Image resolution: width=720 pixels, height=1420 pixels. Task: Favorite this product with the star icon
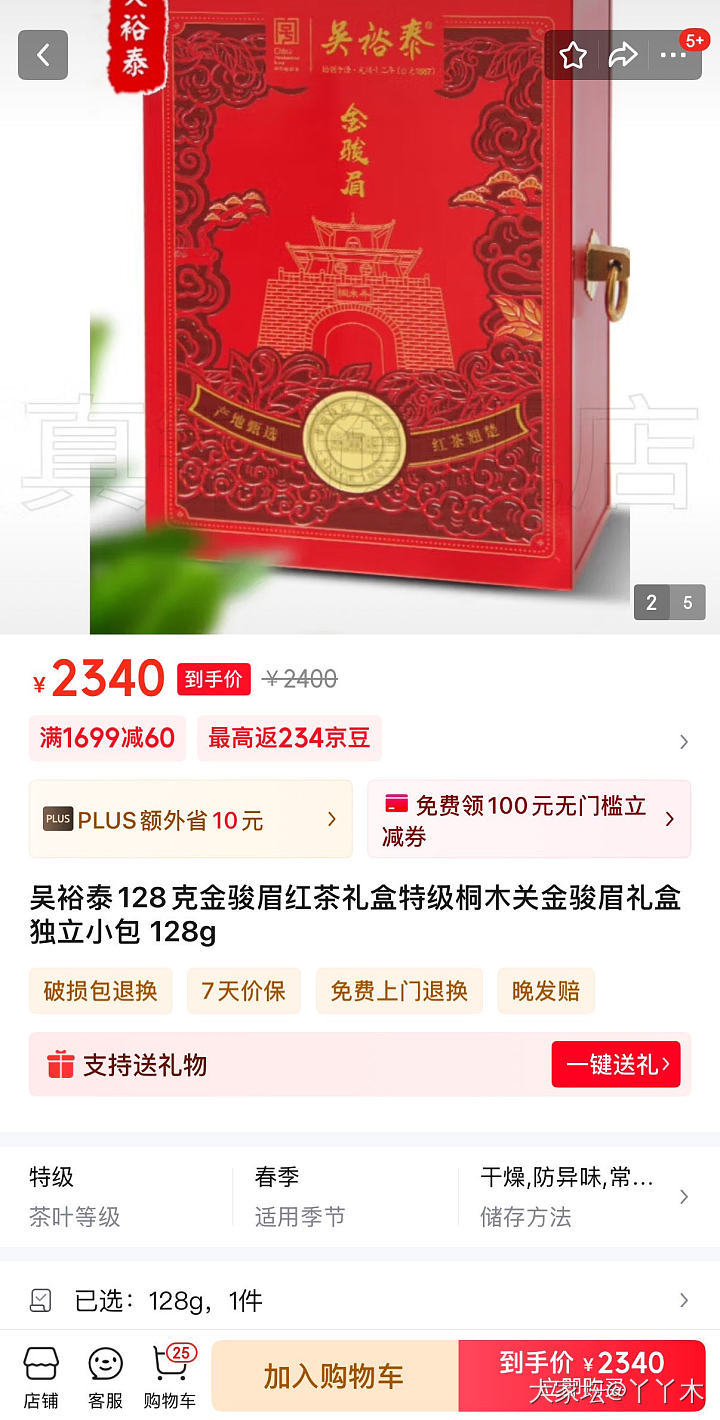click(x=573, y=55)
